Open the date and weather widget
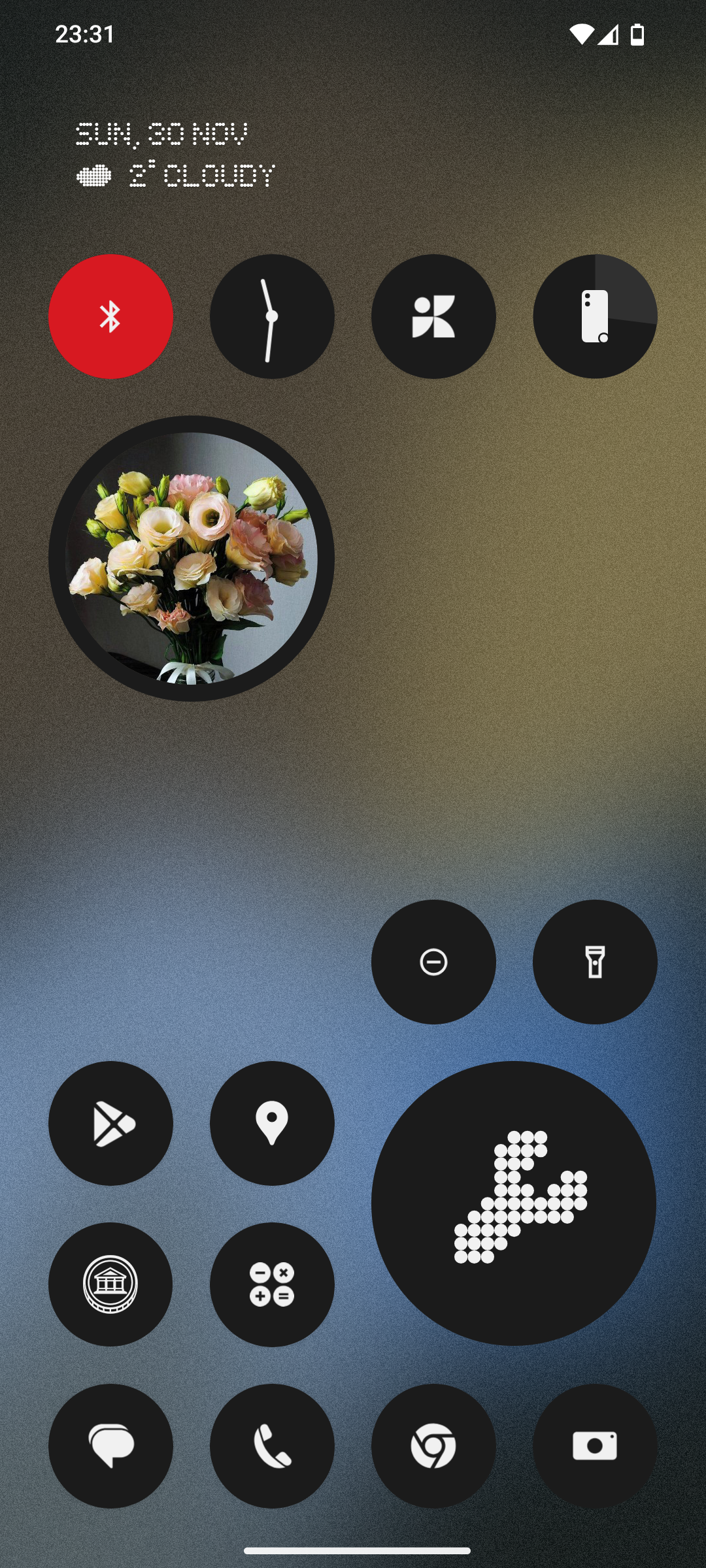 pyautogui.click(x=175, y=155)
